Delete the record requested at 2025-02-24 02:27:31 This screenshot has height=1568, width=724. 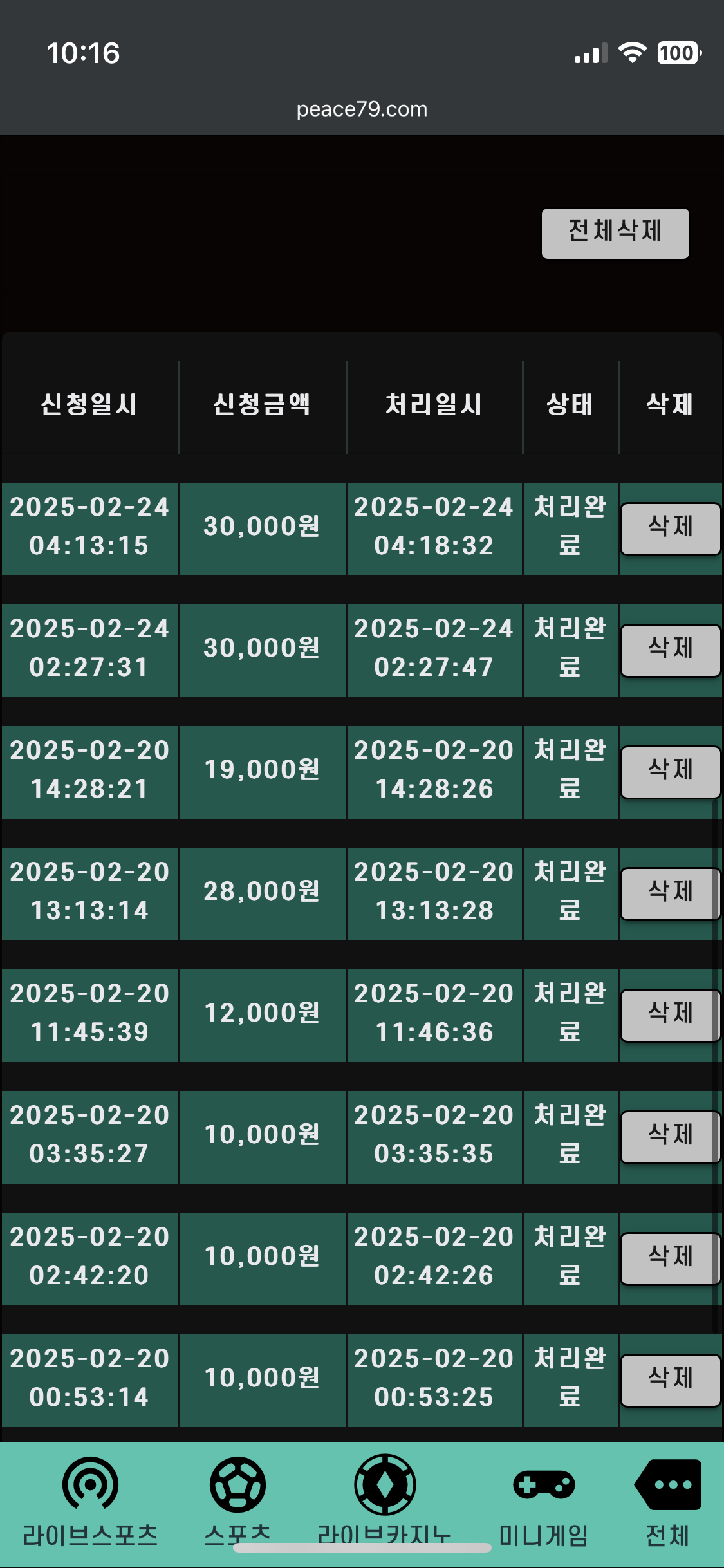(671, 650)
